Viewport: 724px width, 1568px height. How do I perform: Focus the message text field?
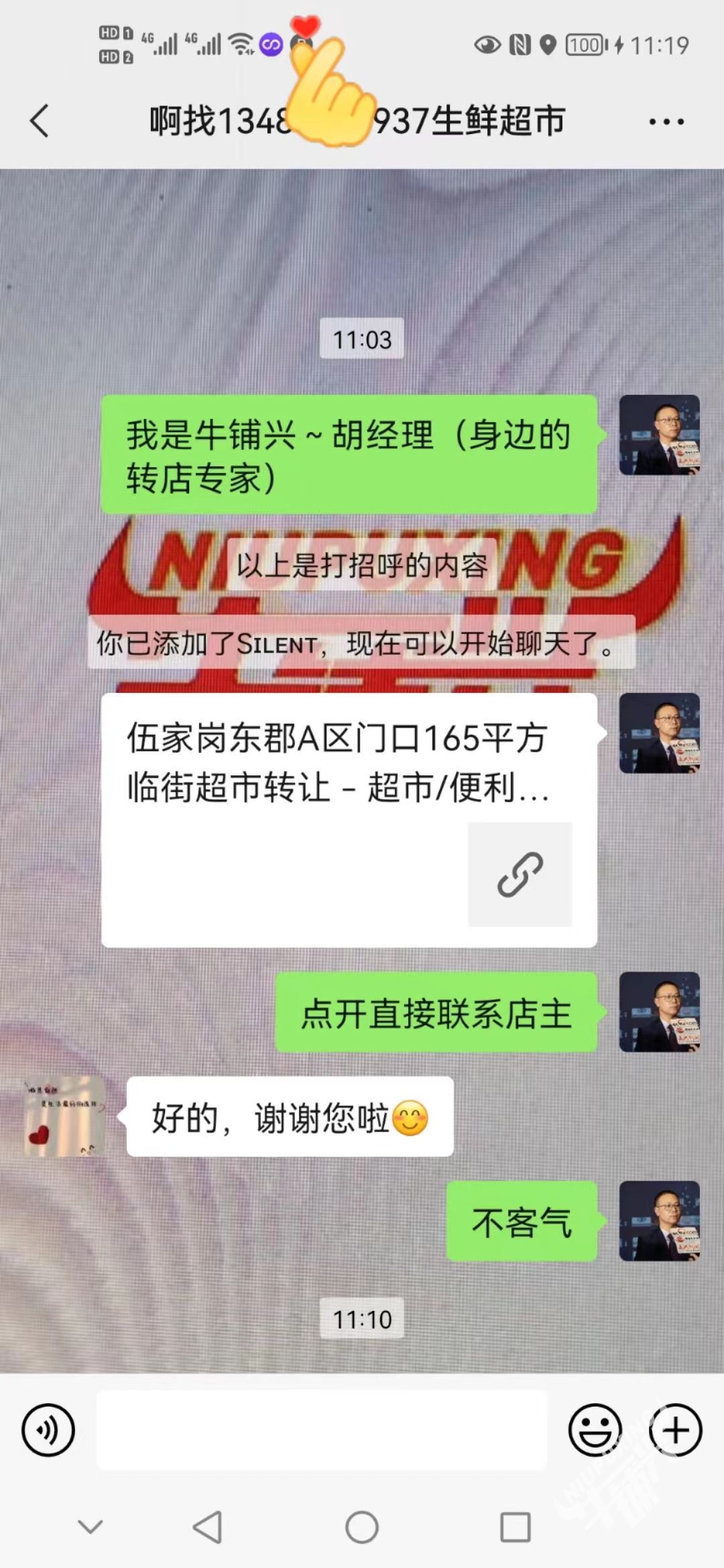click(322, 1430)
